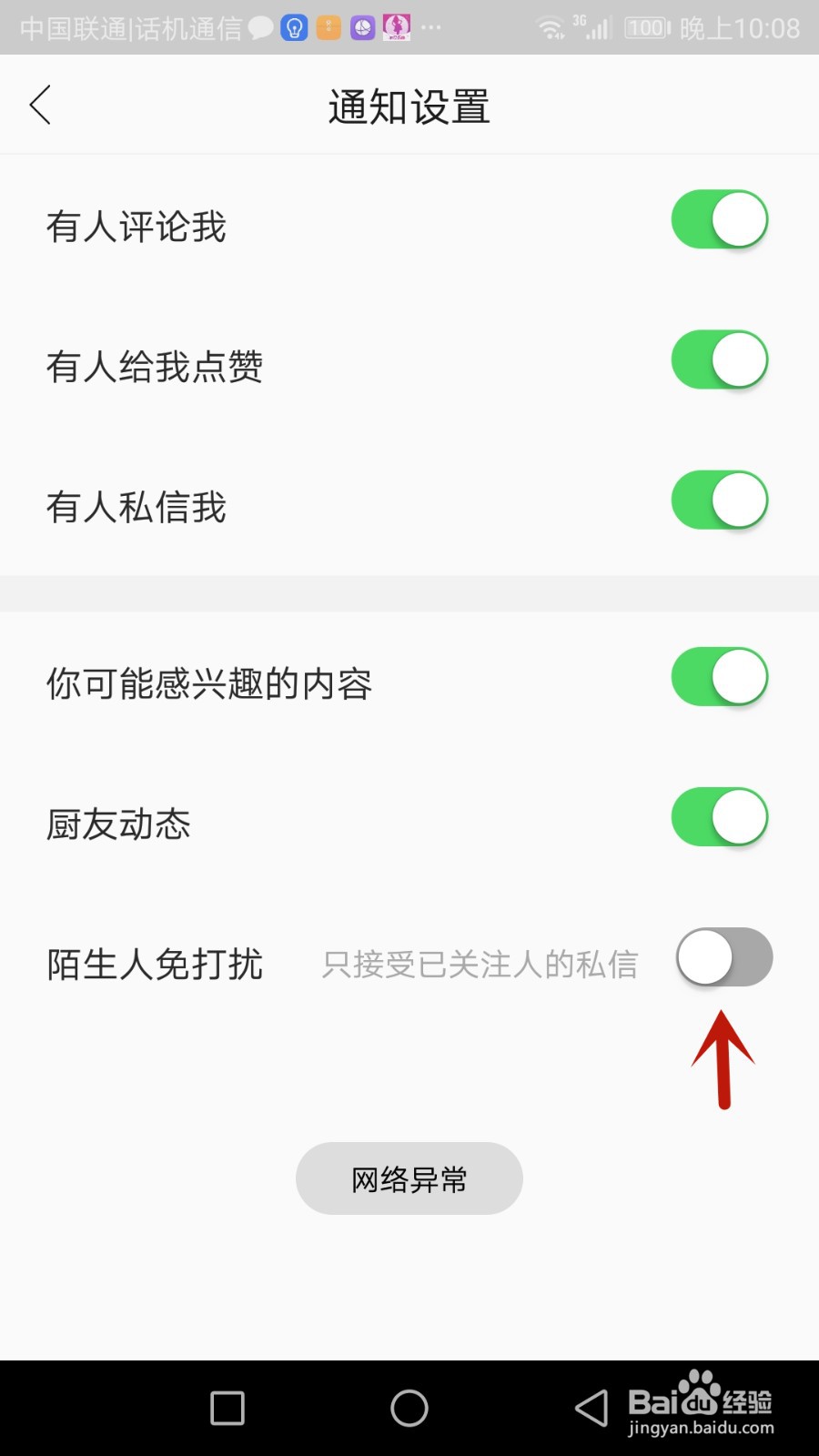Turn off the 有人评论我 notification switch
The height and width of the screenshot is (1456, 819).
719,219
